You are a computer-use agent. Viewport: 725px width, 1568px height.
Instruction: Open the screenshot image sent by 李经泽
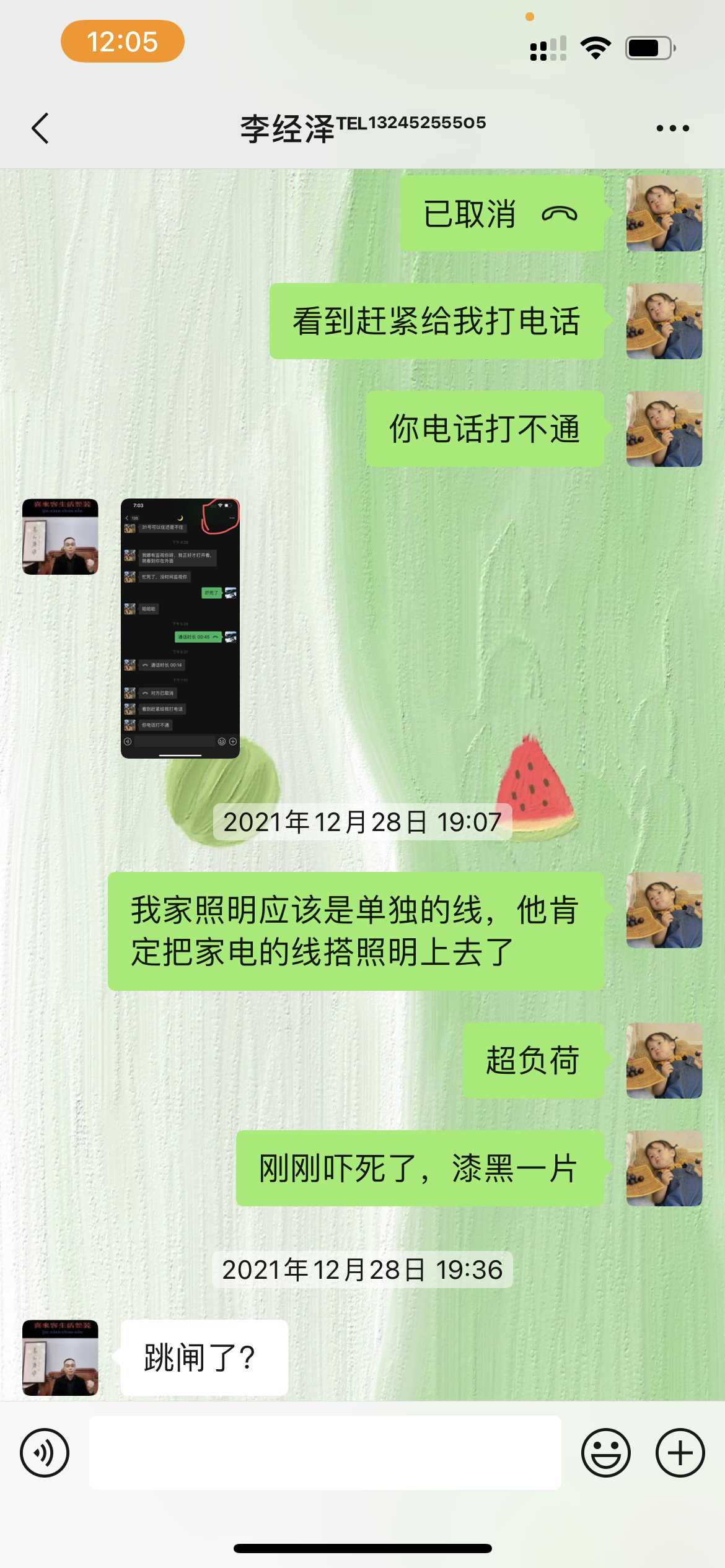pyautogui.click(x=180, y=628)
